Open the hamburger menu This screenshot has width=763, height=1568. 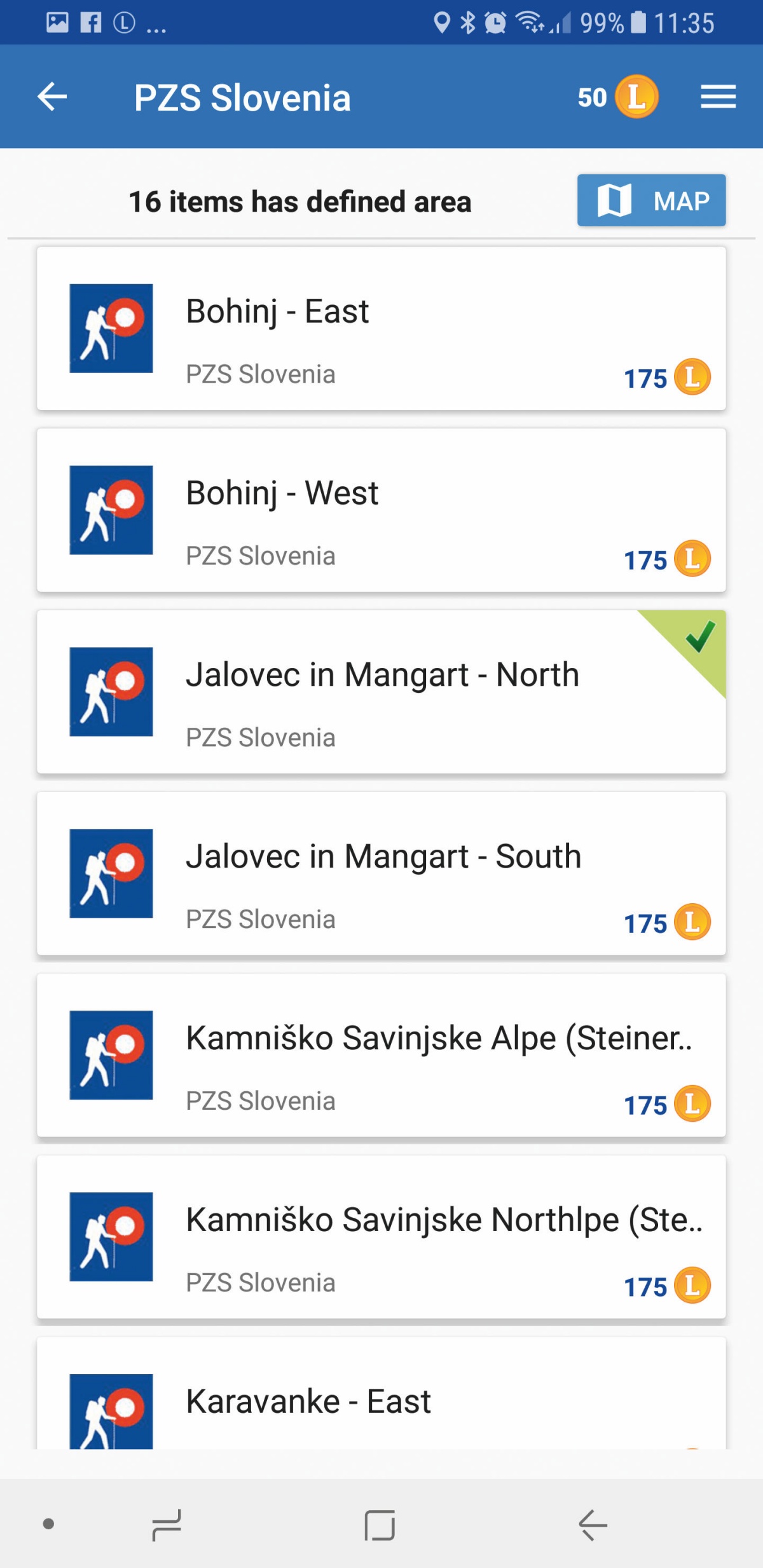coord(718,97)
